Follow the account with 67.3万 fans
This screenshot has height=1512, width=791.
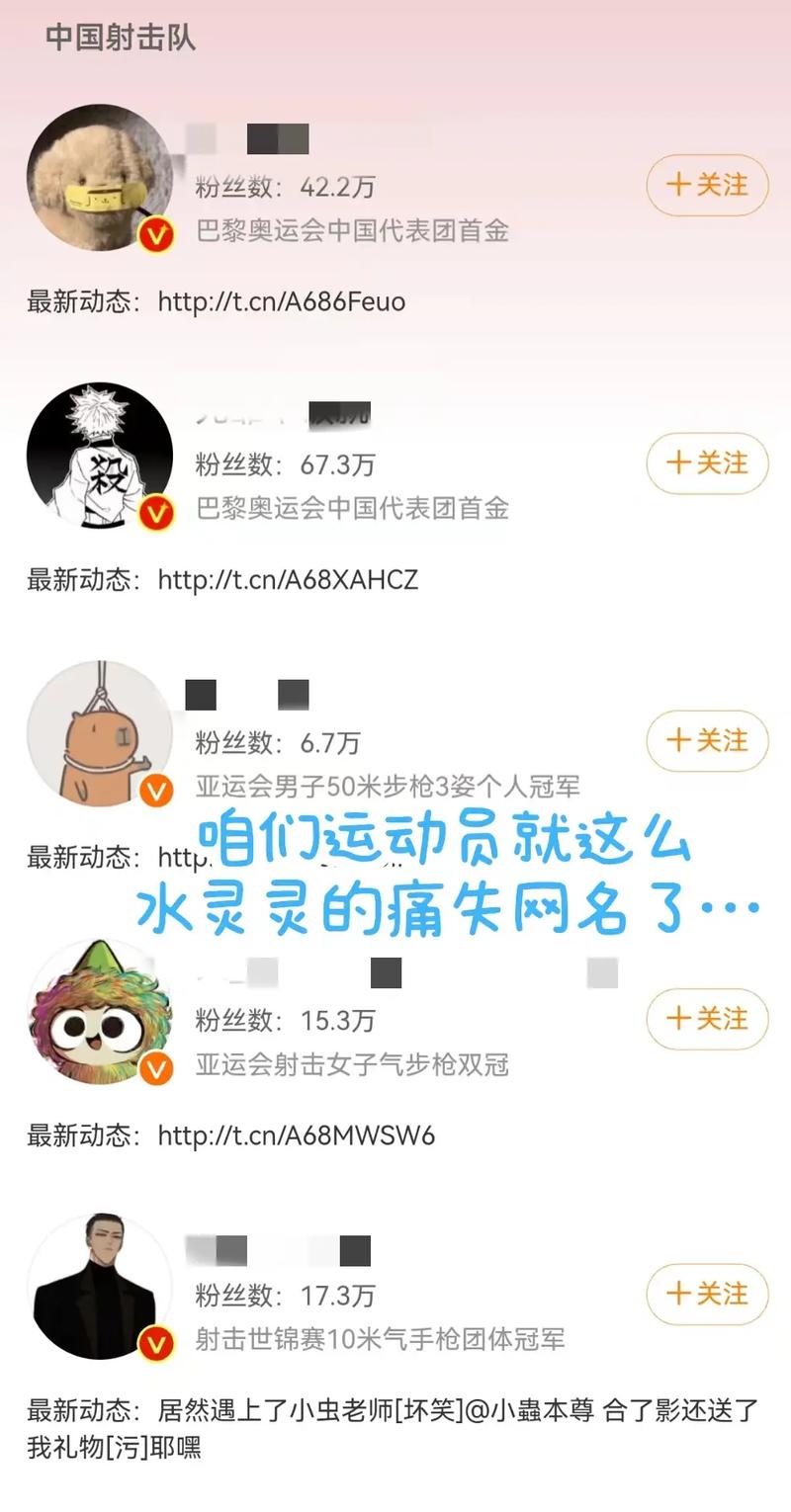pyautogui.click(x=707, y=463)
